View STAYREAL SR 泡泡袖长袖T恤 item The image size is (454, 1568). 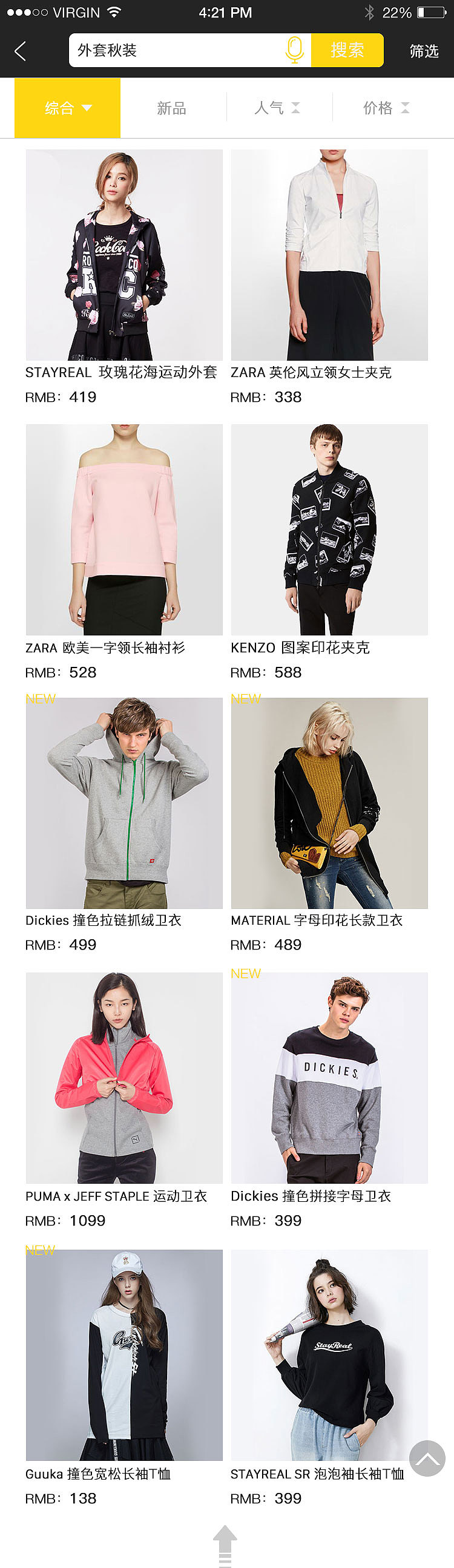click(329, 1355)
